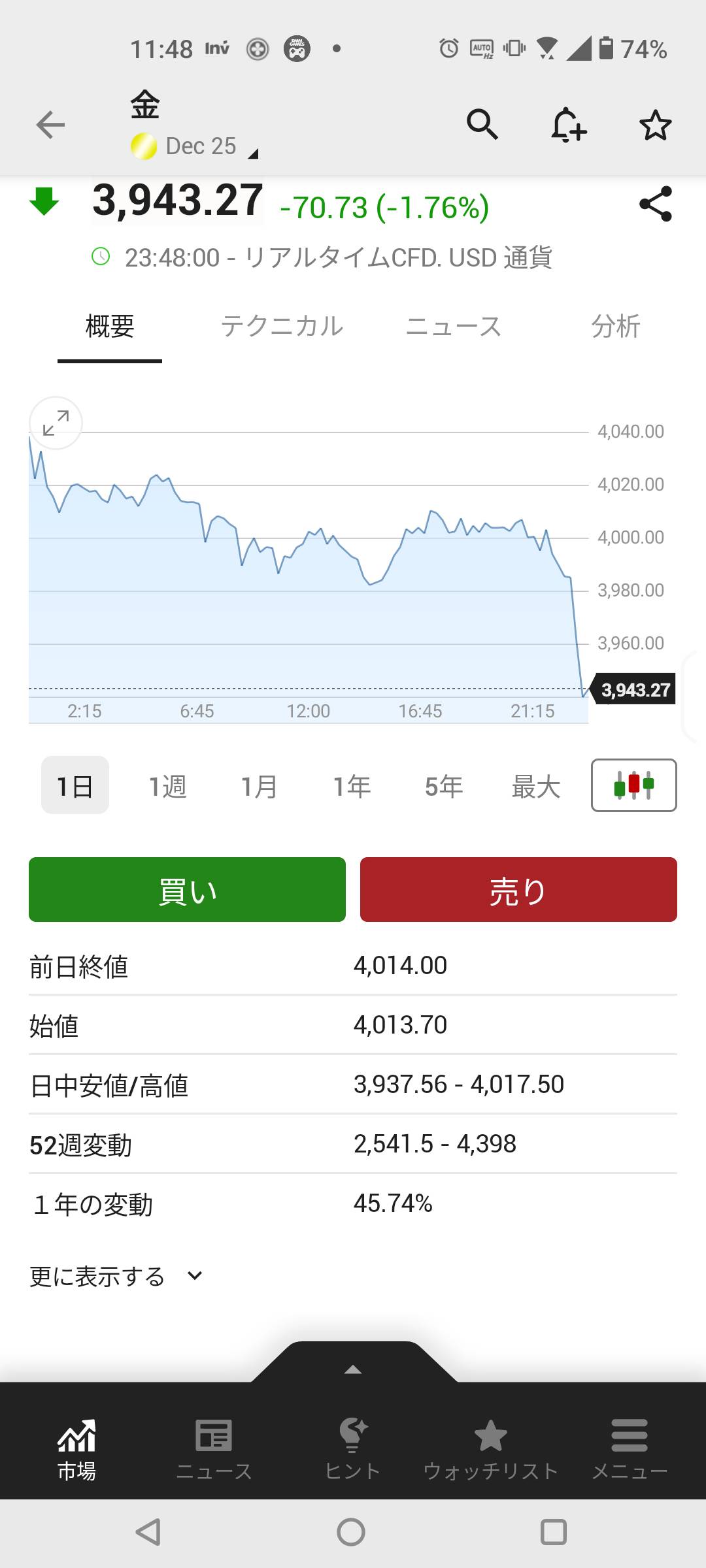The image size is (706, 1568).
Task: Show the 最大 chart range
Action: (x=536, y=786)
